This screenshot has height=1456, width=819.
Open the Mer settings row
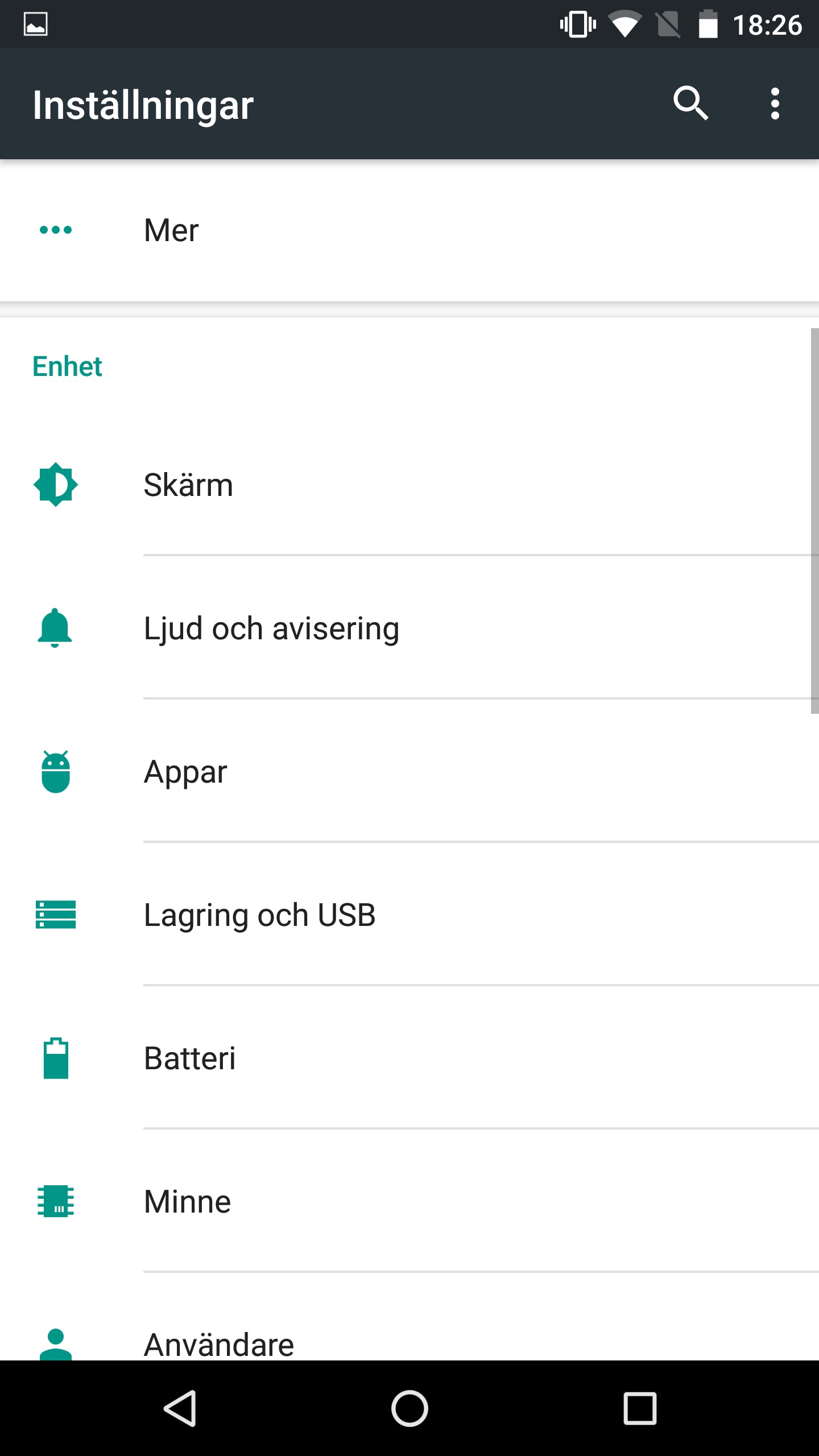[x=409, y=230]
